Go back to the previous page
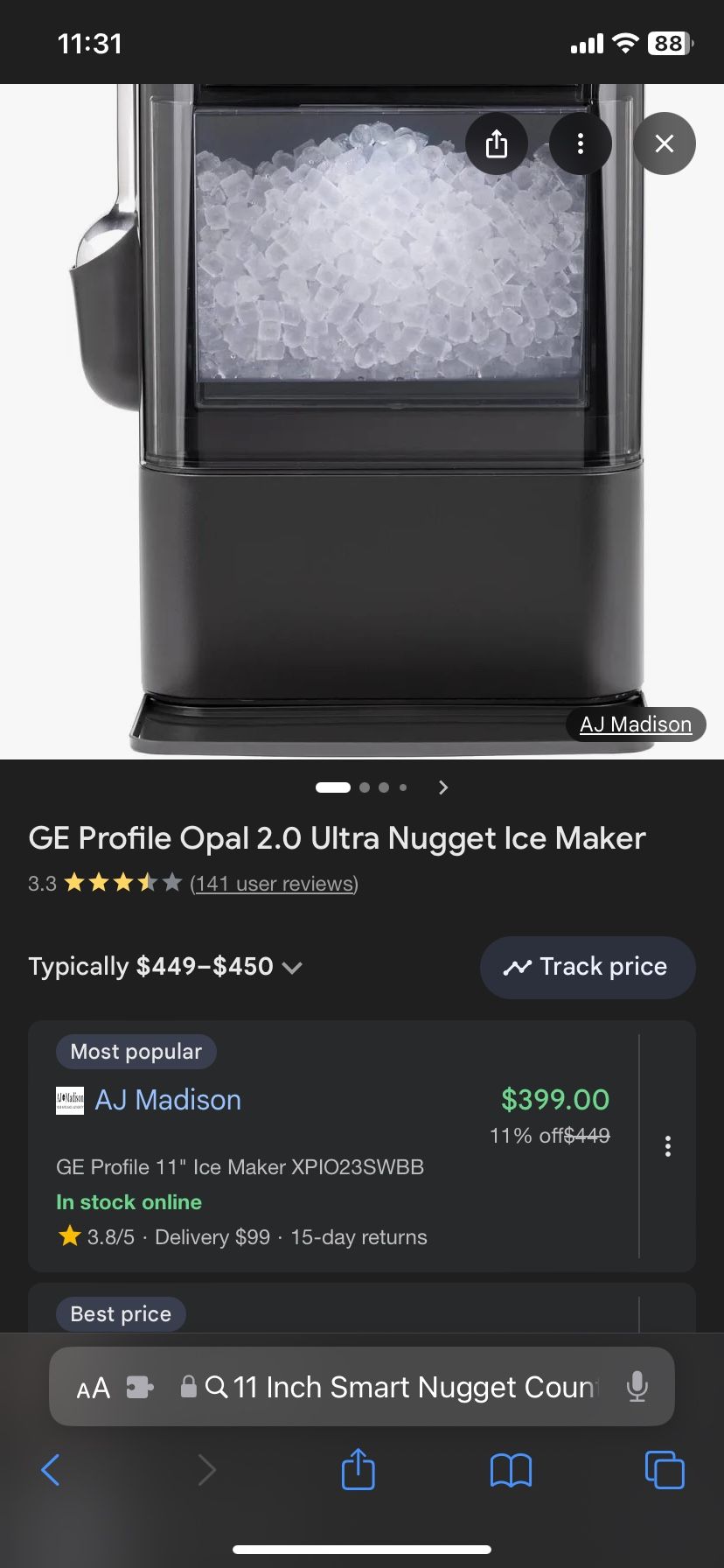This screenshot has width=724, height=1568. 51,1470
